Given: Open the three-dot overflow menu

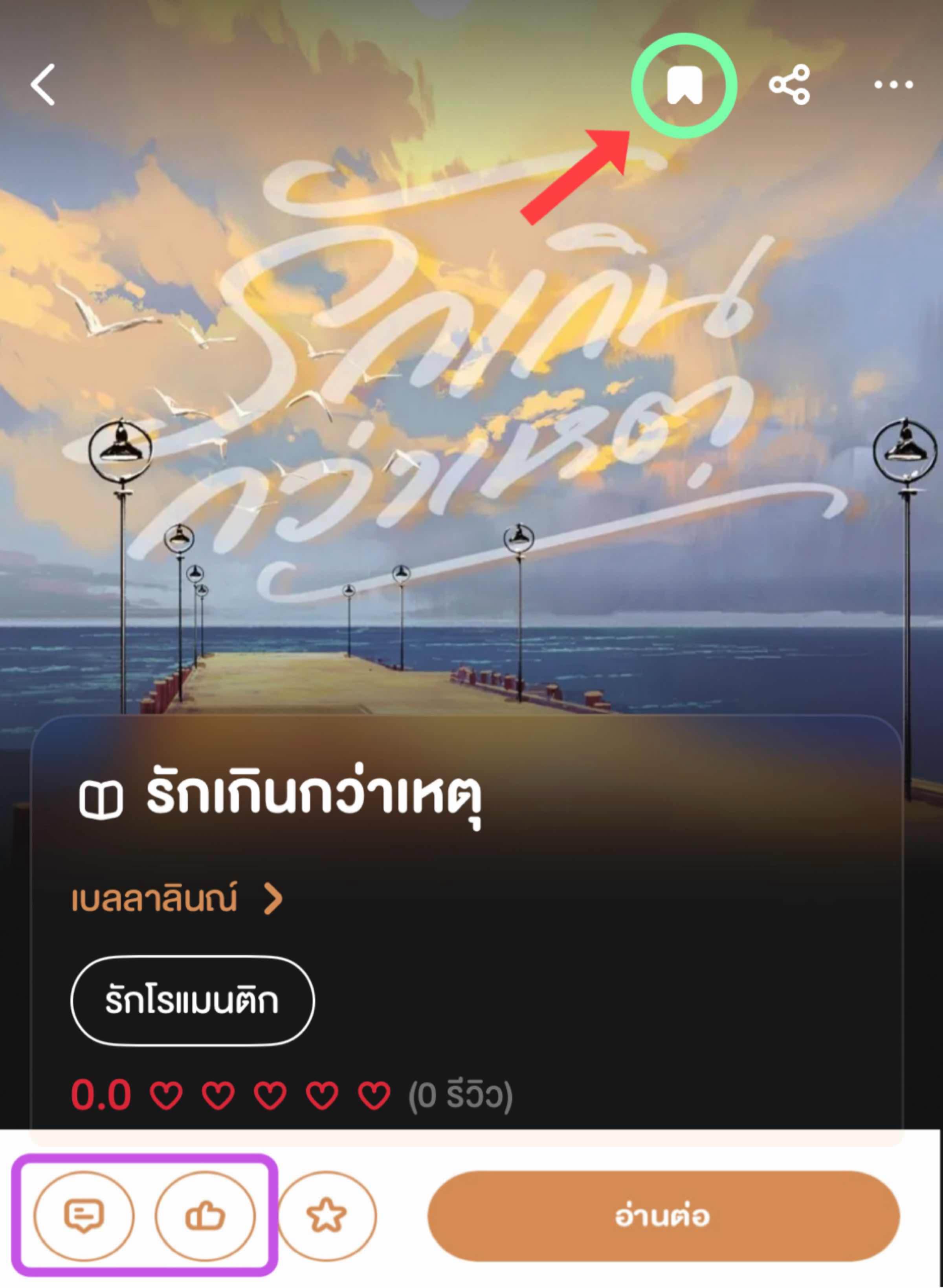Looking at the screenshot, I should [893, 85].
